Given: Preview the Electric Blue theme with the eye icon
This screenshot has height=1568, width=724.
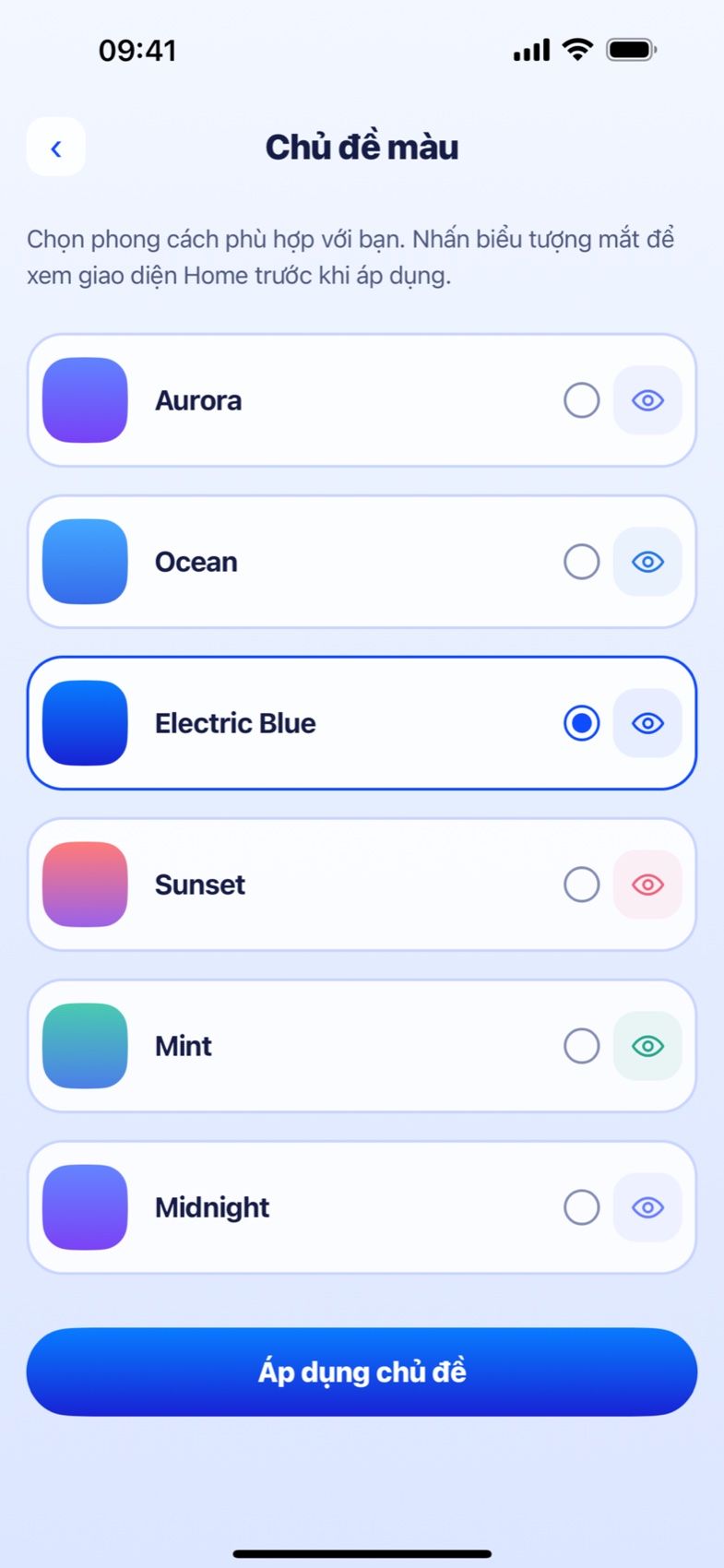Looking at the screenshot, I should 647,723.
